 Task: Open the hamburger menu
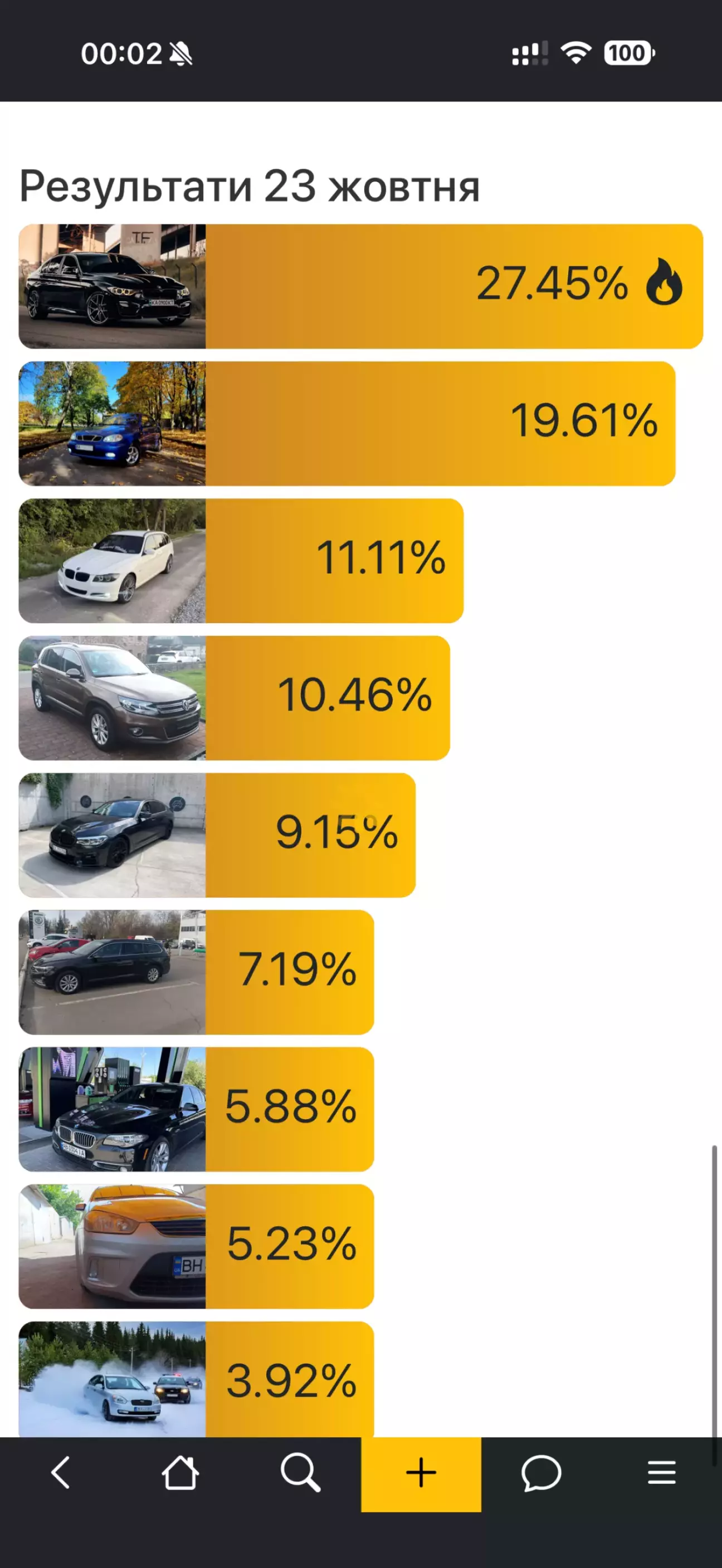(x=661, y=1473)
